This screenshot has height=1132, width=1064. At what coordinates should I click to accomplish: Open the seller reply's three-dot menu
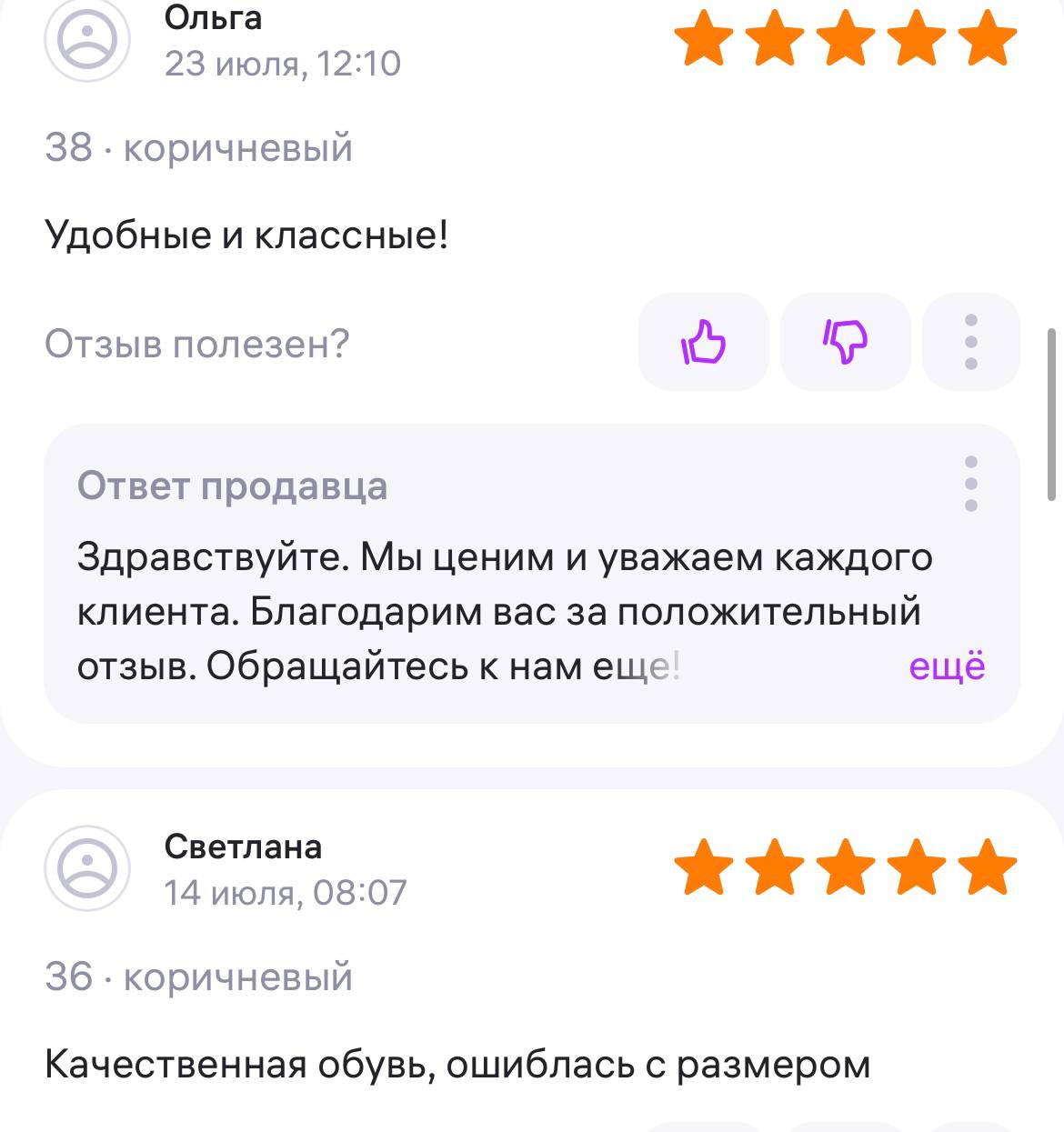(x=970, y=485)
